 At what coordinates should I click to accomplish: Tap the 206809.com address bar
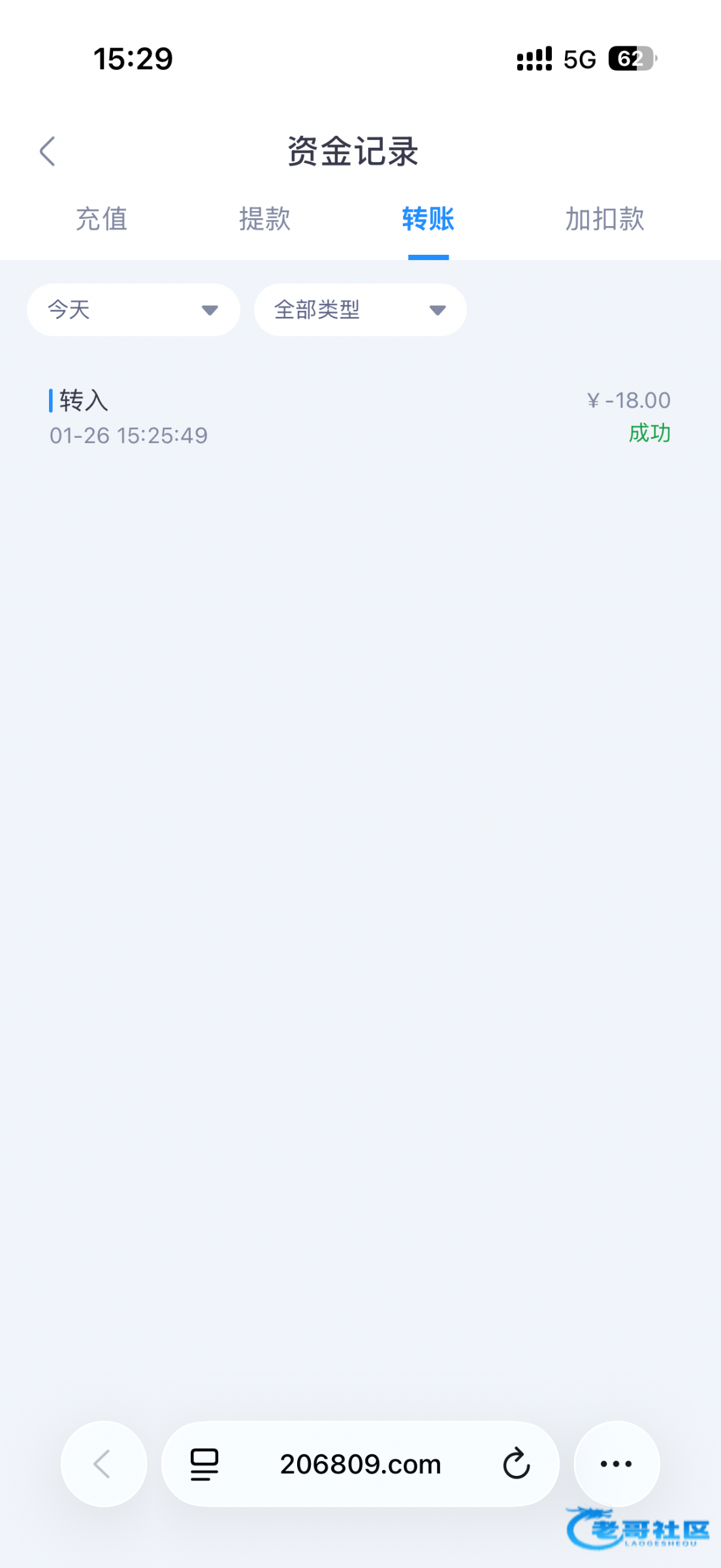(x=360, y=1463)
